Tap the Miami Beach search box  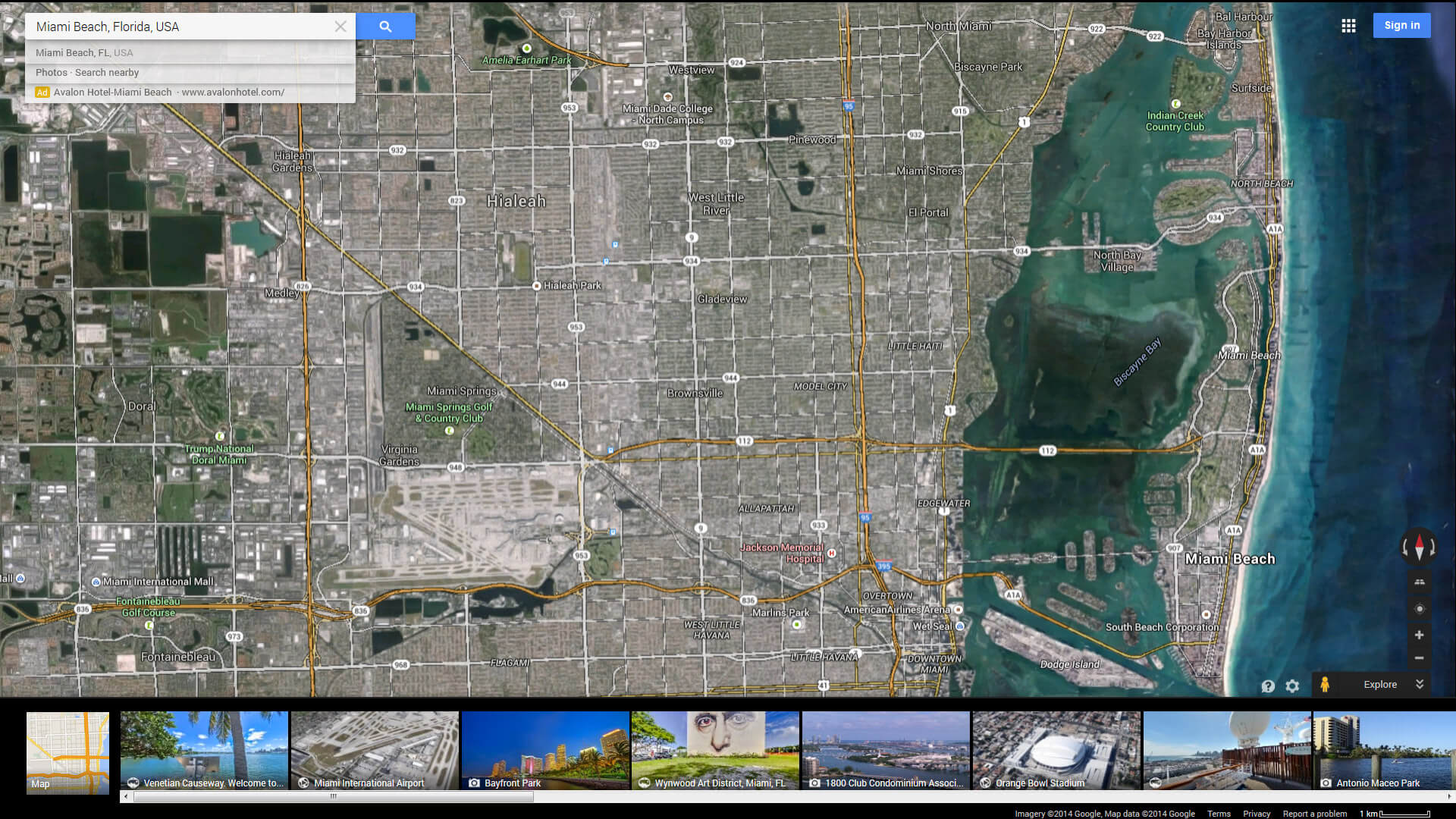[x=182, y=27]
